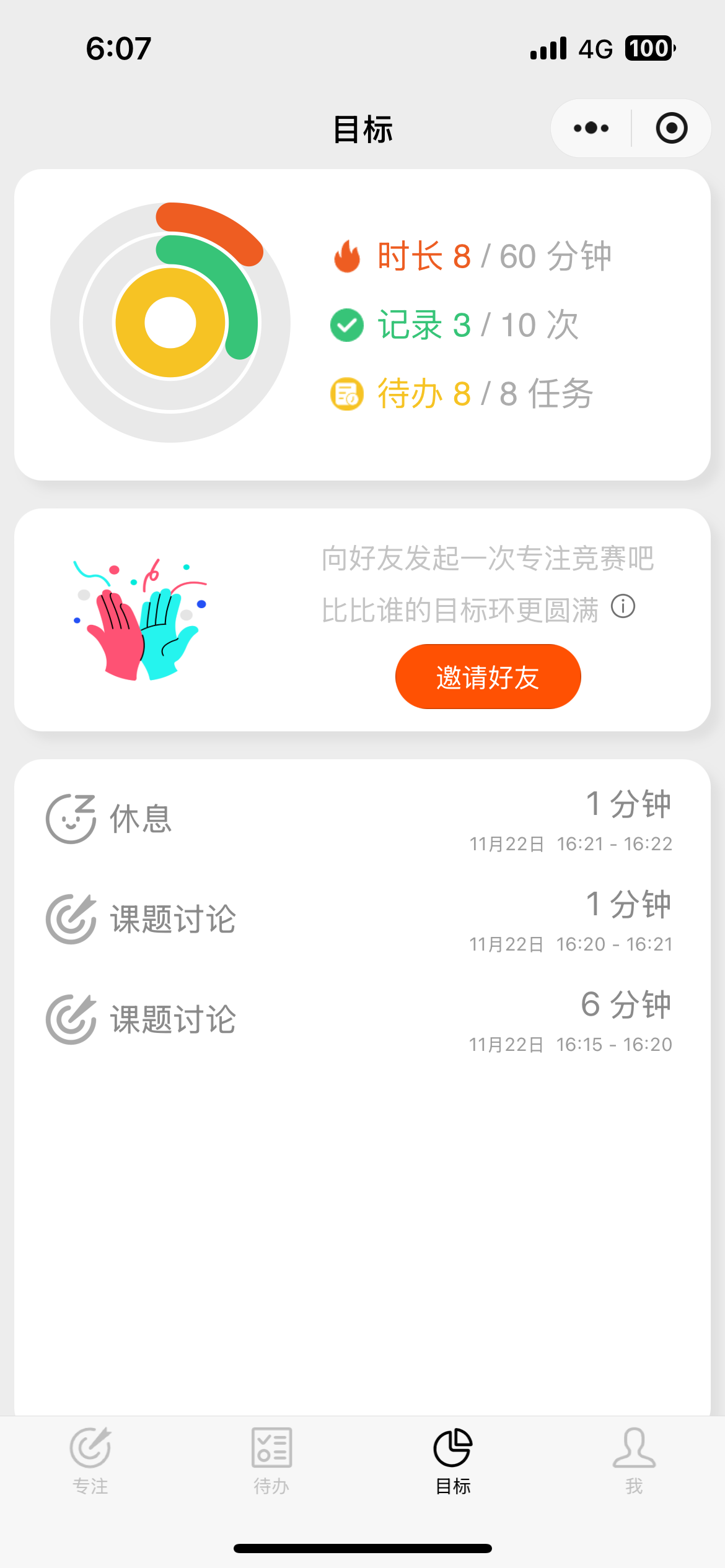725x1568 pixels.
Task: Open the info icon beside 比比谁的目标环更圆满
Action: [x=623, y=606]
